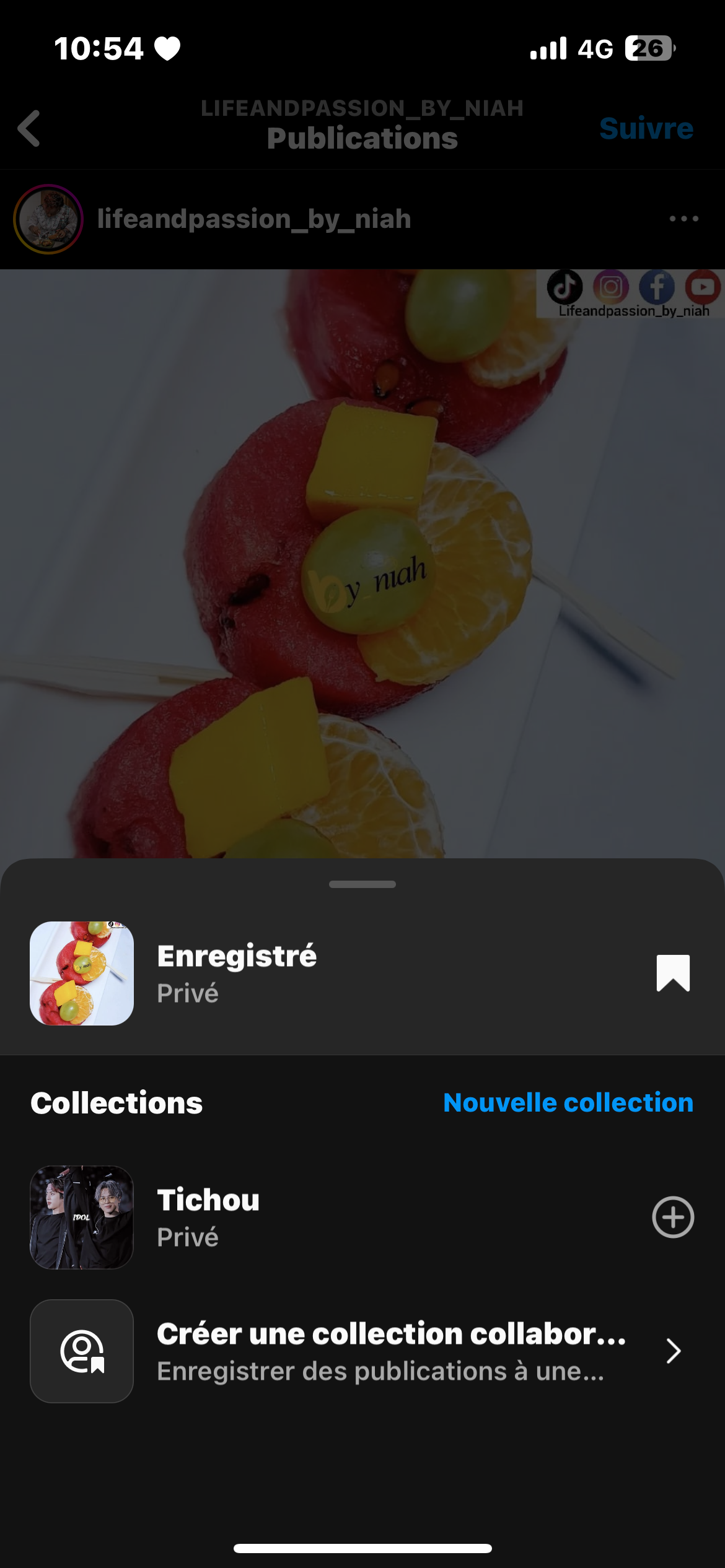View the lifeandpassion_by_niah profile picture story

(48, 219)
